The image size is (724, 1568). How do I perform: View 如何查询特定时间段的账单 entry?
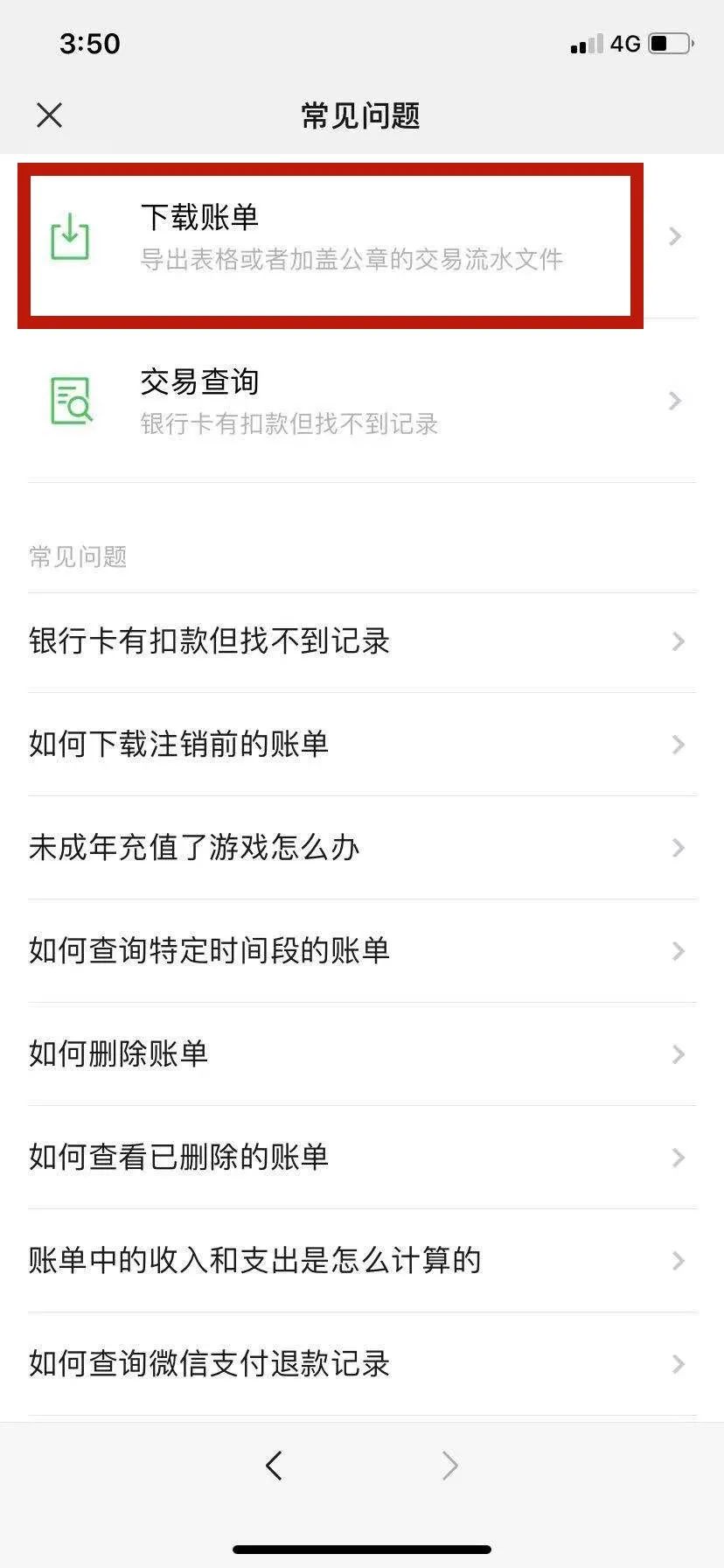coord(209,951)
